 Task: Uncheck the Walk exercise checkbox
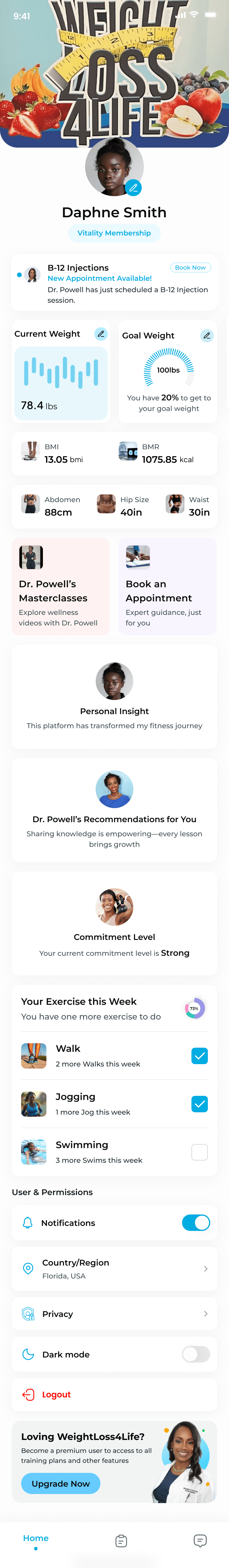click(199, 1056)
